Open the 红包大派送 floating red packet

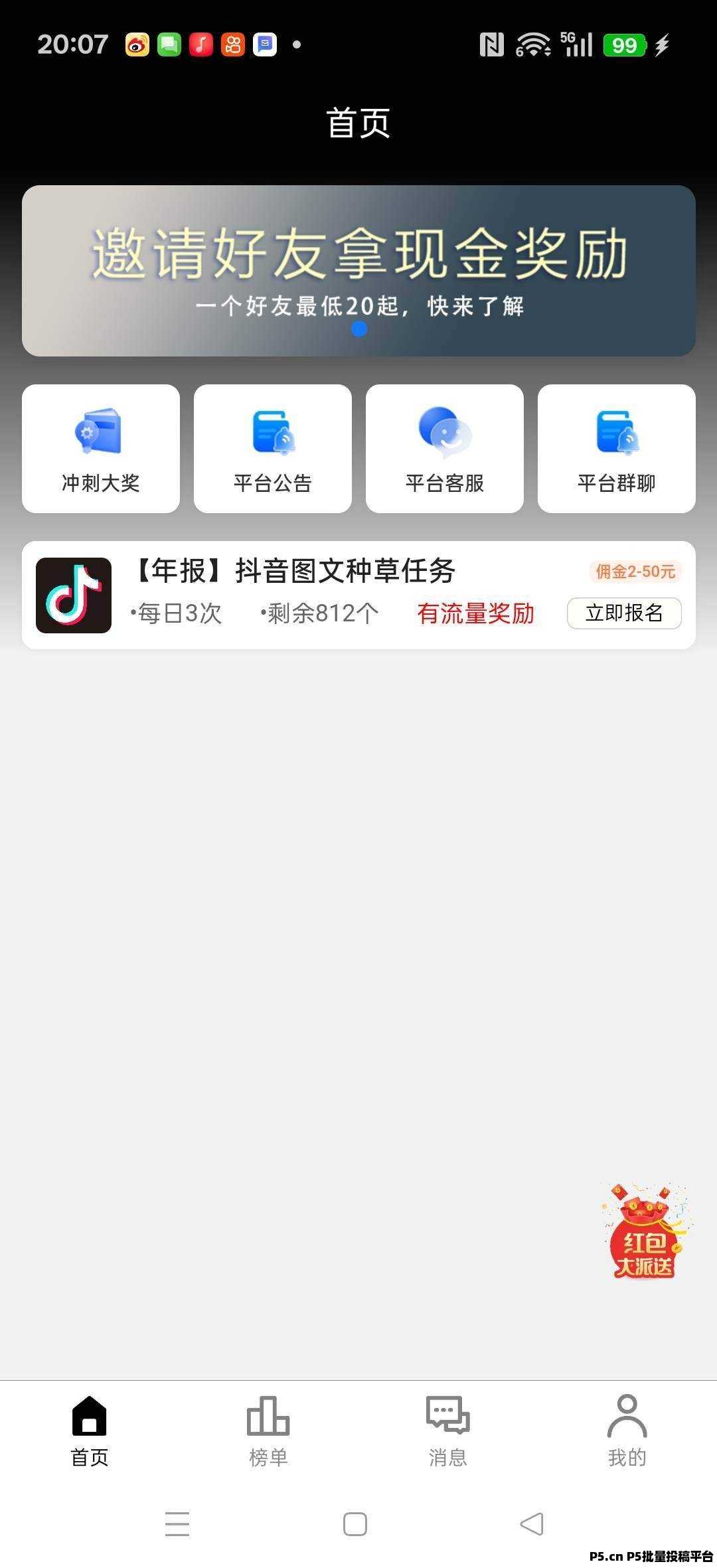pyautogui.click(x=644, y=1232)
